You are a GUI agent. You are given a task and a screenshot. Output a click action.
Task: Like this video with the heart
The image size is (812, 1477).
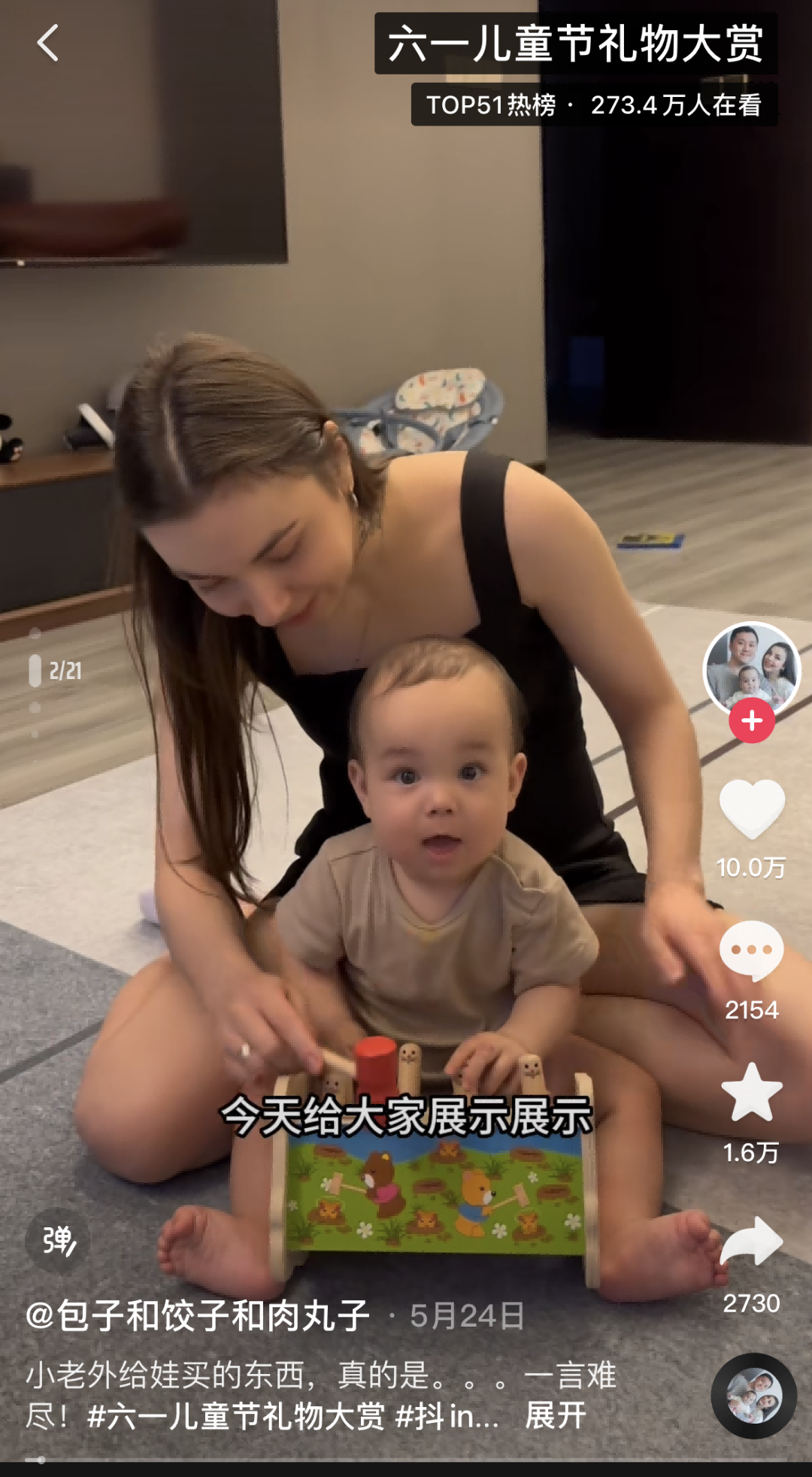point(751,808)
